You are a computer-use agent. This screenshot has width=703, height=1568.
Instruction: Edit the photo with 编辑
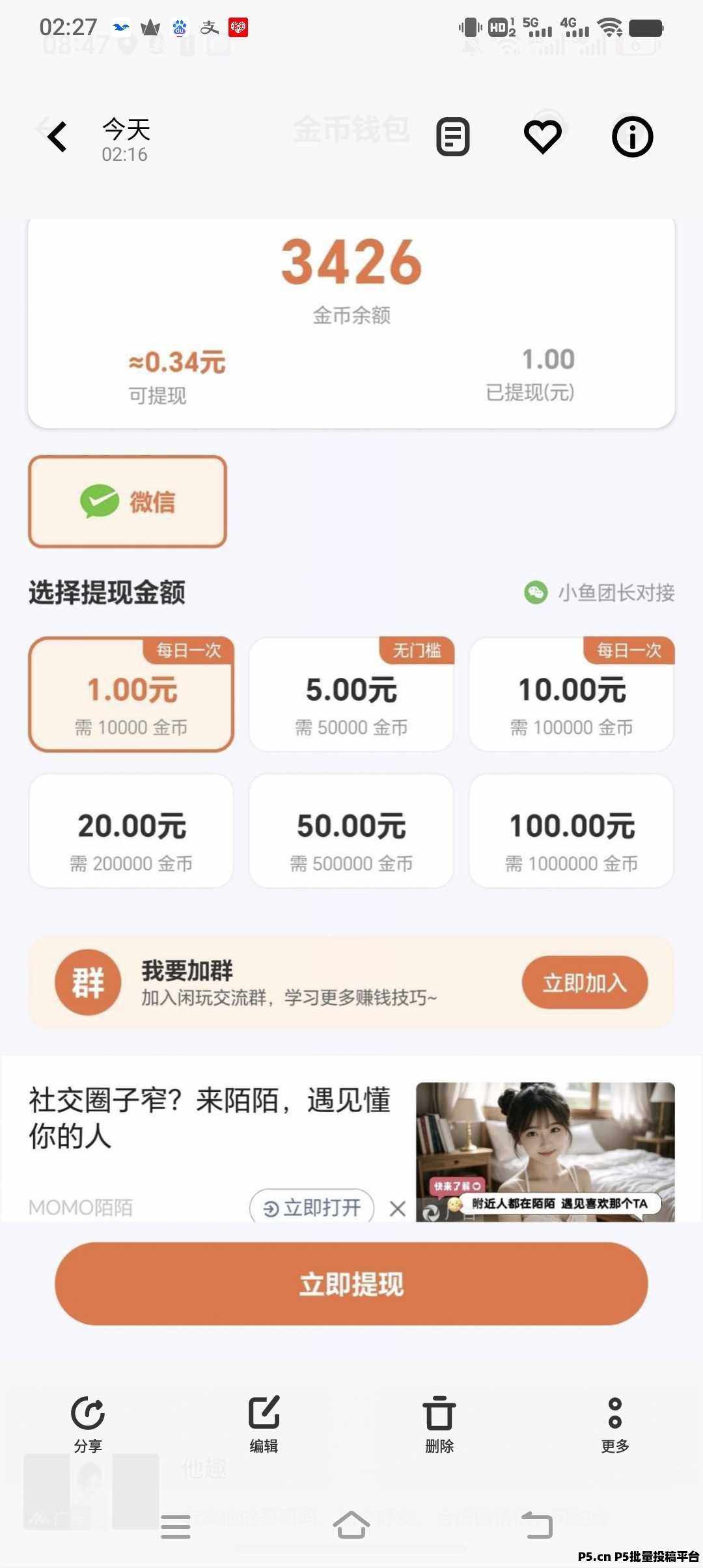(x=264, y=1423)
